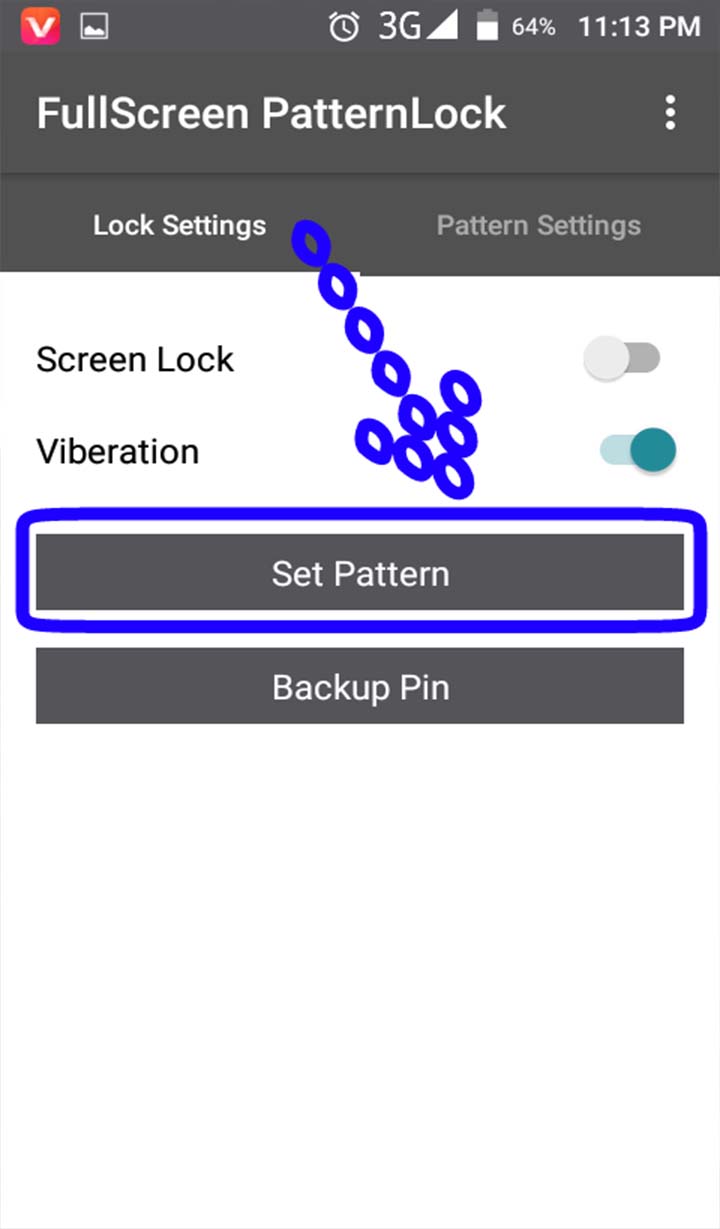Image resolution: width=720 pixels, height=1229 pixels.
Task: Open the overflow menu
Action: coord(670,113)
